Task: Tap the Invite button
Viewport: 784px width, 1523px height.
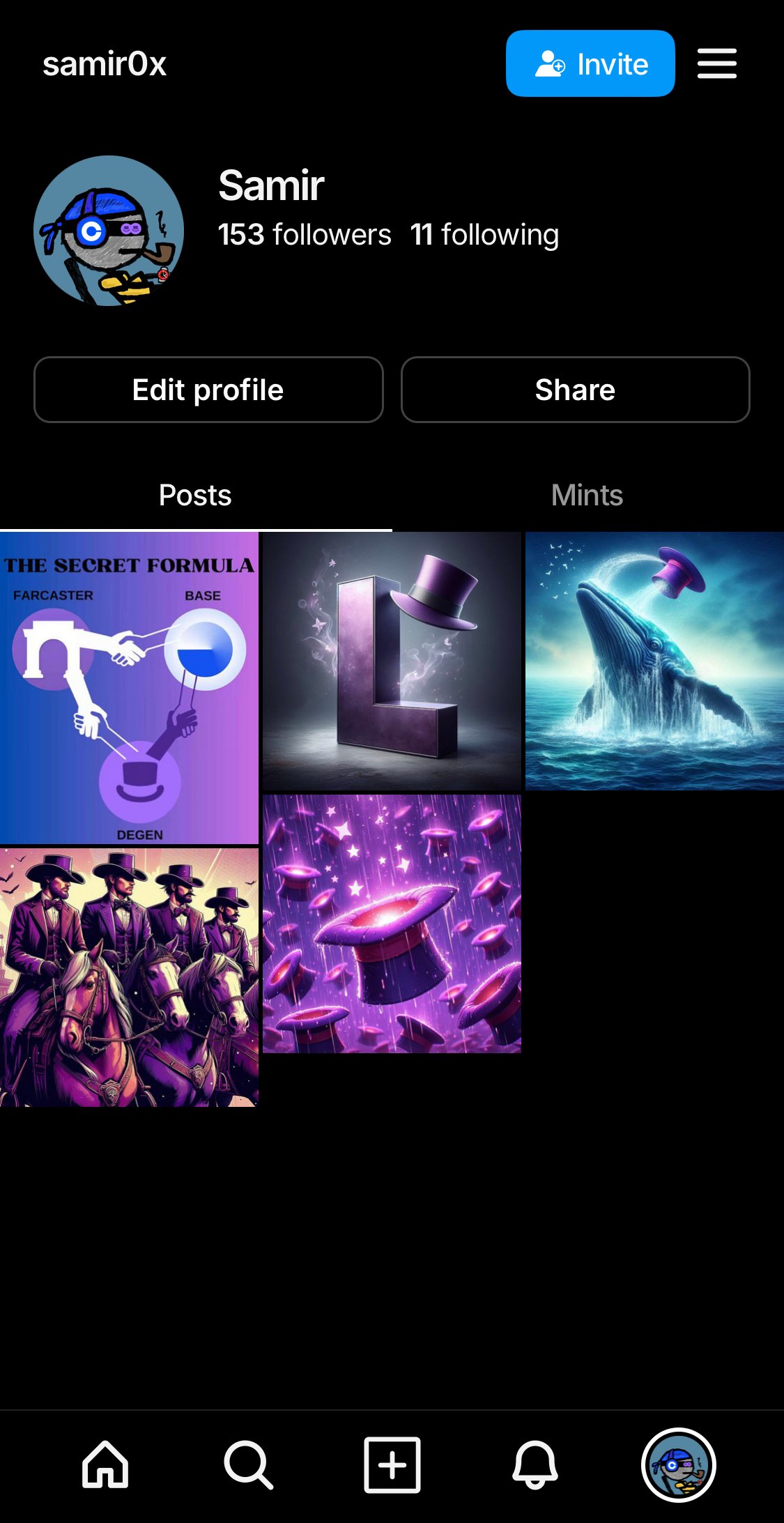Action: pos(590,63)
